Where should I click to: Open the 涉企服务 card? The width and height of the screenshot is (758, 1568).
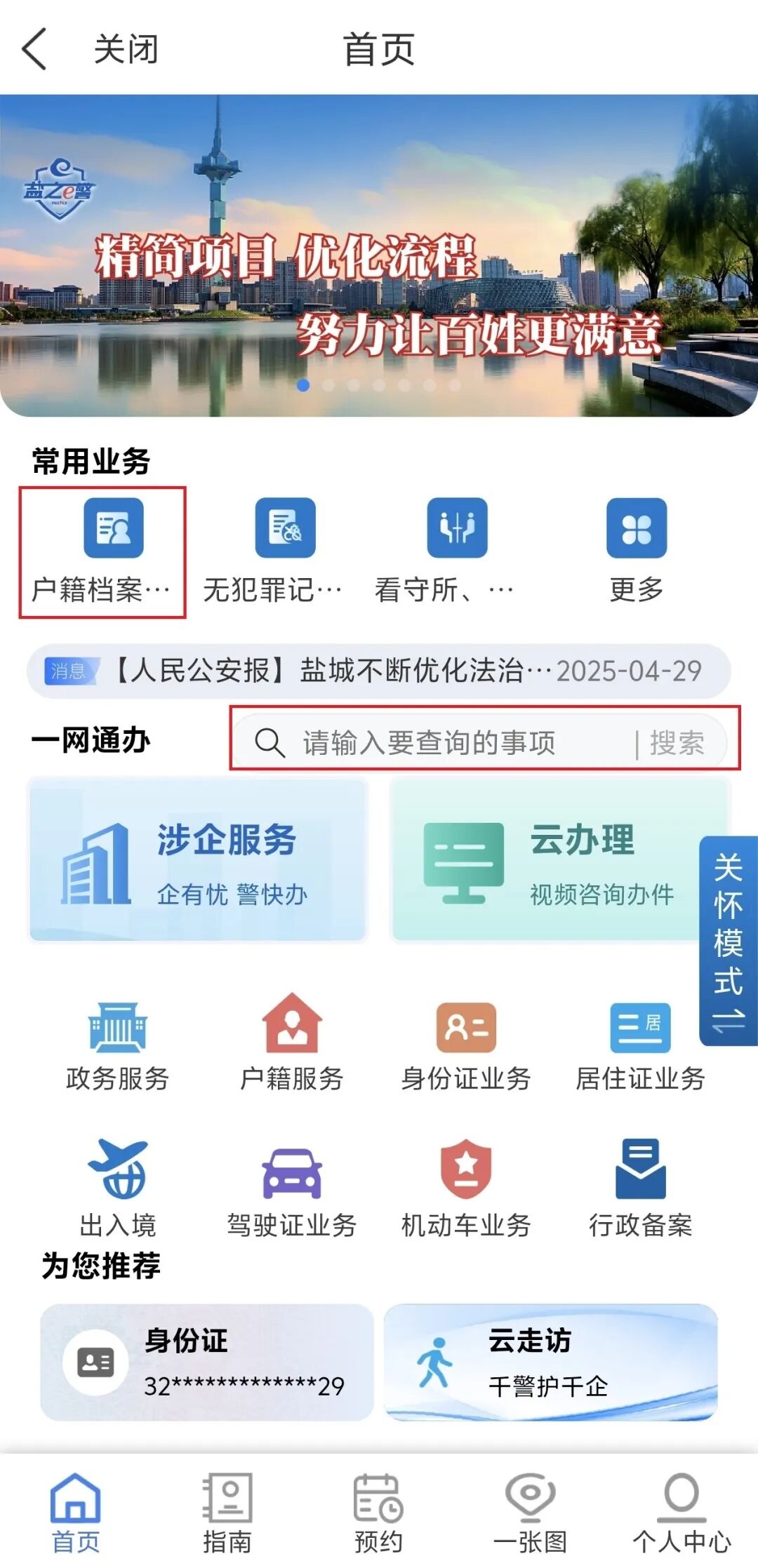point(198,861)
